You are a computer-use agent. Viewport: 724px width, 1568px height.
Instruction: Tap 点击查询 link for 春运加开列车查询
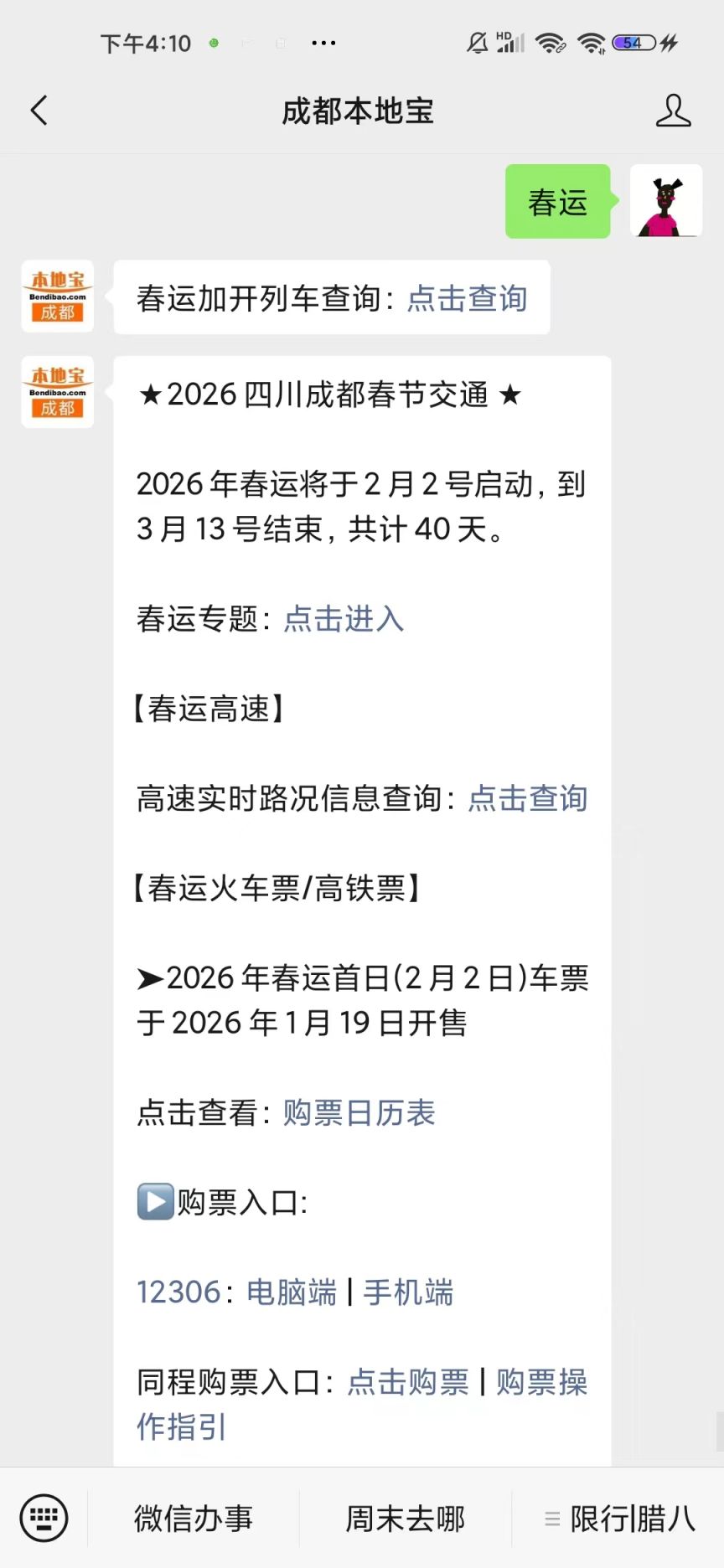pyautogui.click(x=467, y=298)
